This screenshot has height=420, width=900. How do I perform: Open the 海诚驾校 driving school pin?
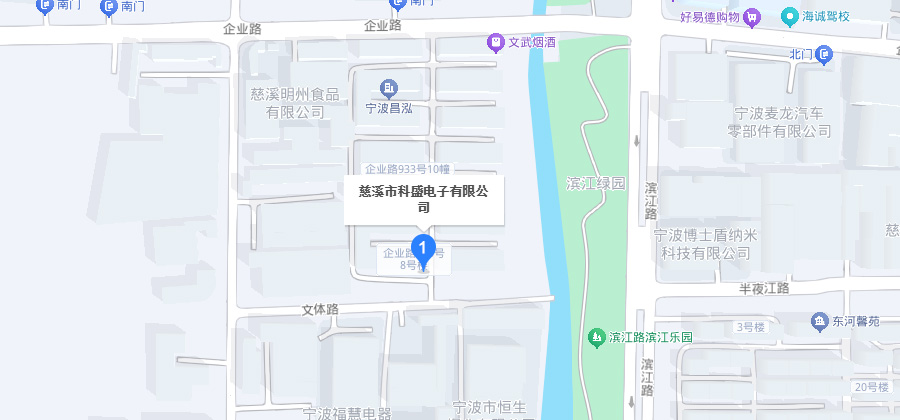point(791,17)
